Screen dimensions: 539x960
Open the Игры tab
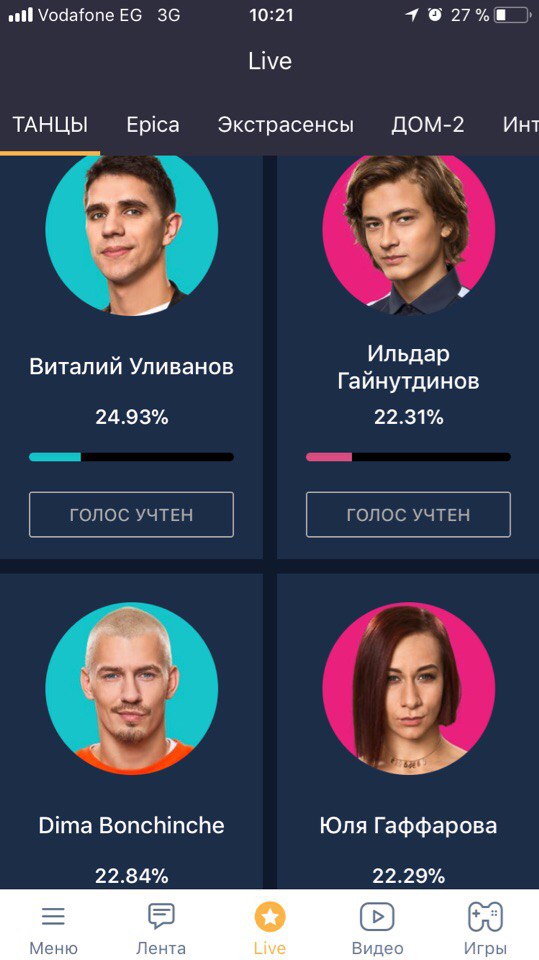tap(485, 928)
